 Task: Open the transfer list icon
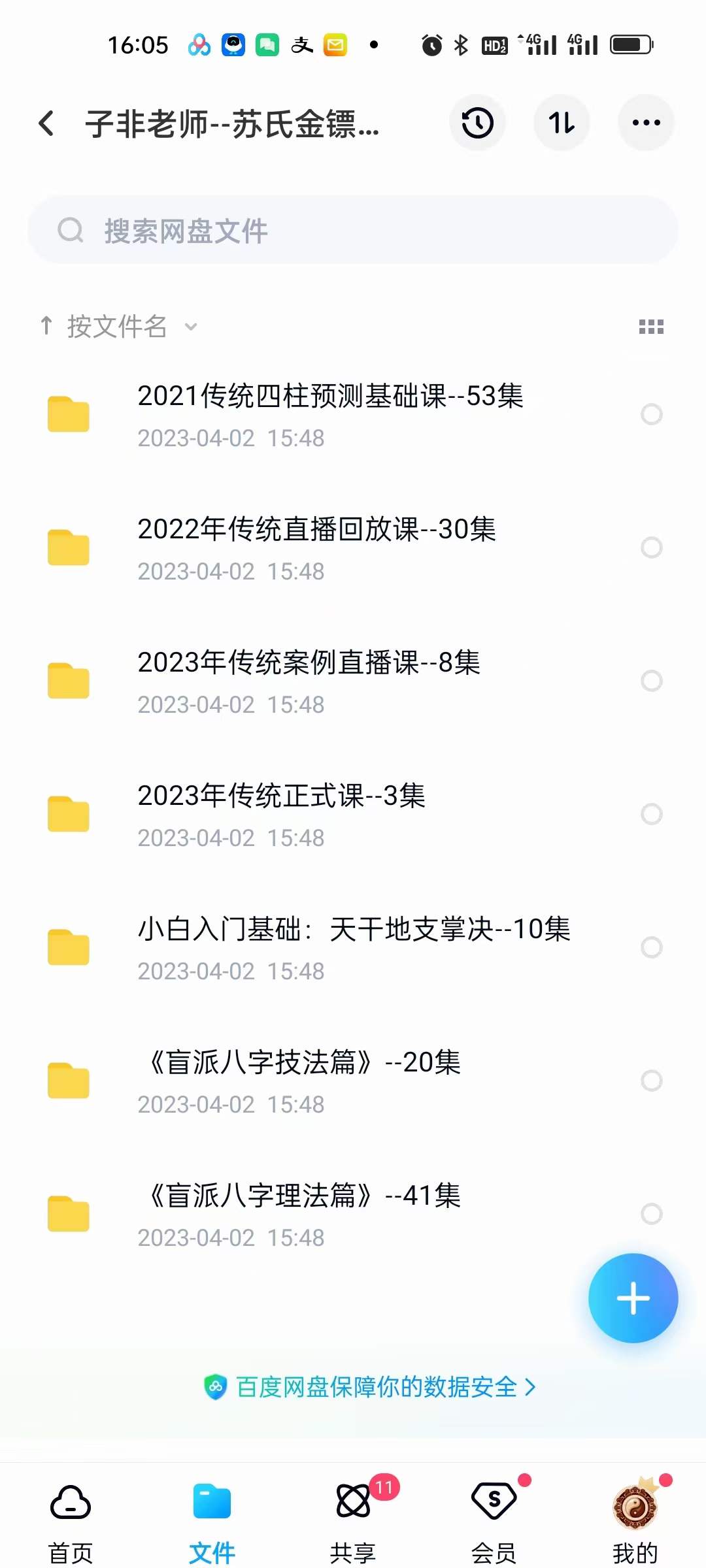click(x=562, y=123)
